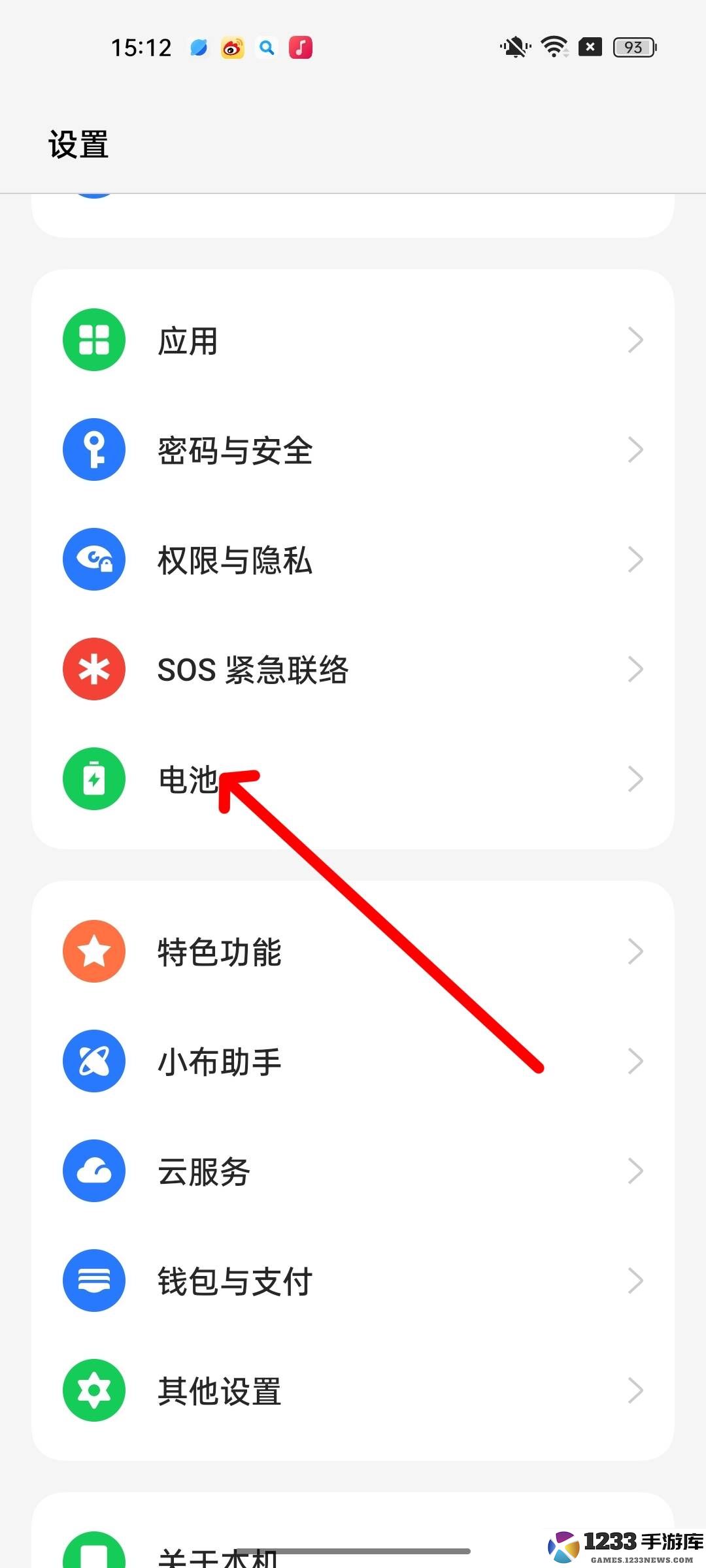Viewport: 706px width, 1568px height.
Task: Expand the 电池 entry via its chevron
Action: [x=635, y=779]
